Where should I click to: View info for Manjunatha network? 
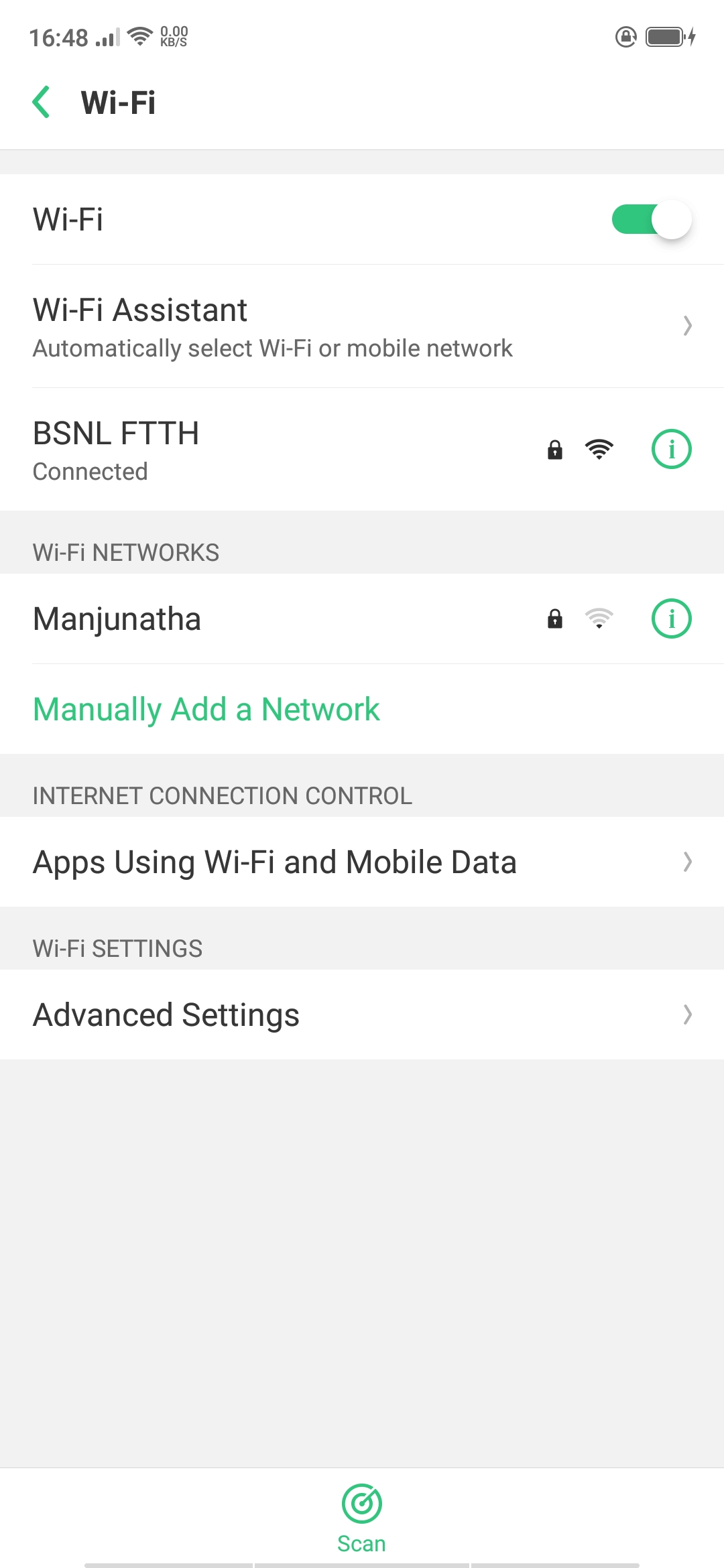tap(671, 618)
